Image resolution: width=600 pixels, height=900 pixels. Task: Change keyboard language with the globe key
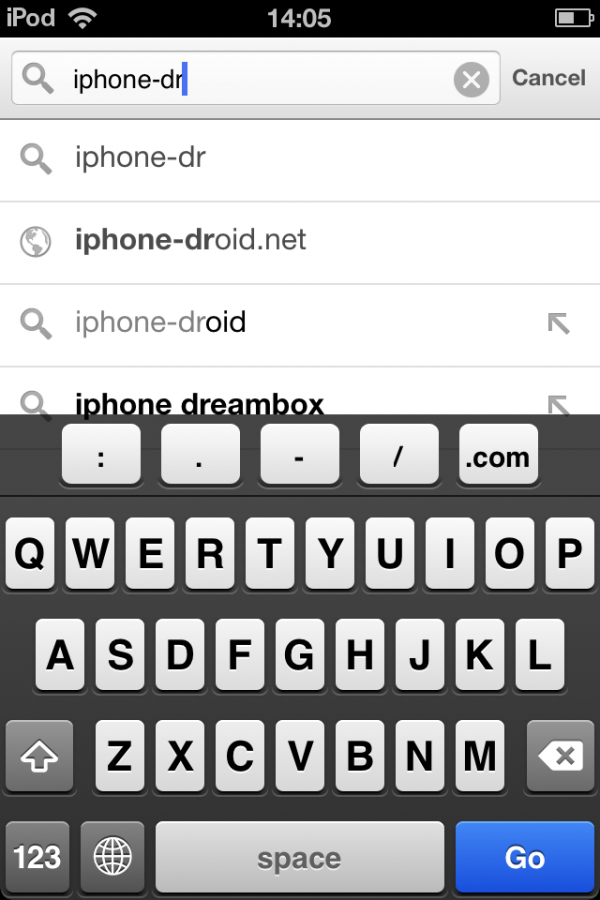pos(112,857)
